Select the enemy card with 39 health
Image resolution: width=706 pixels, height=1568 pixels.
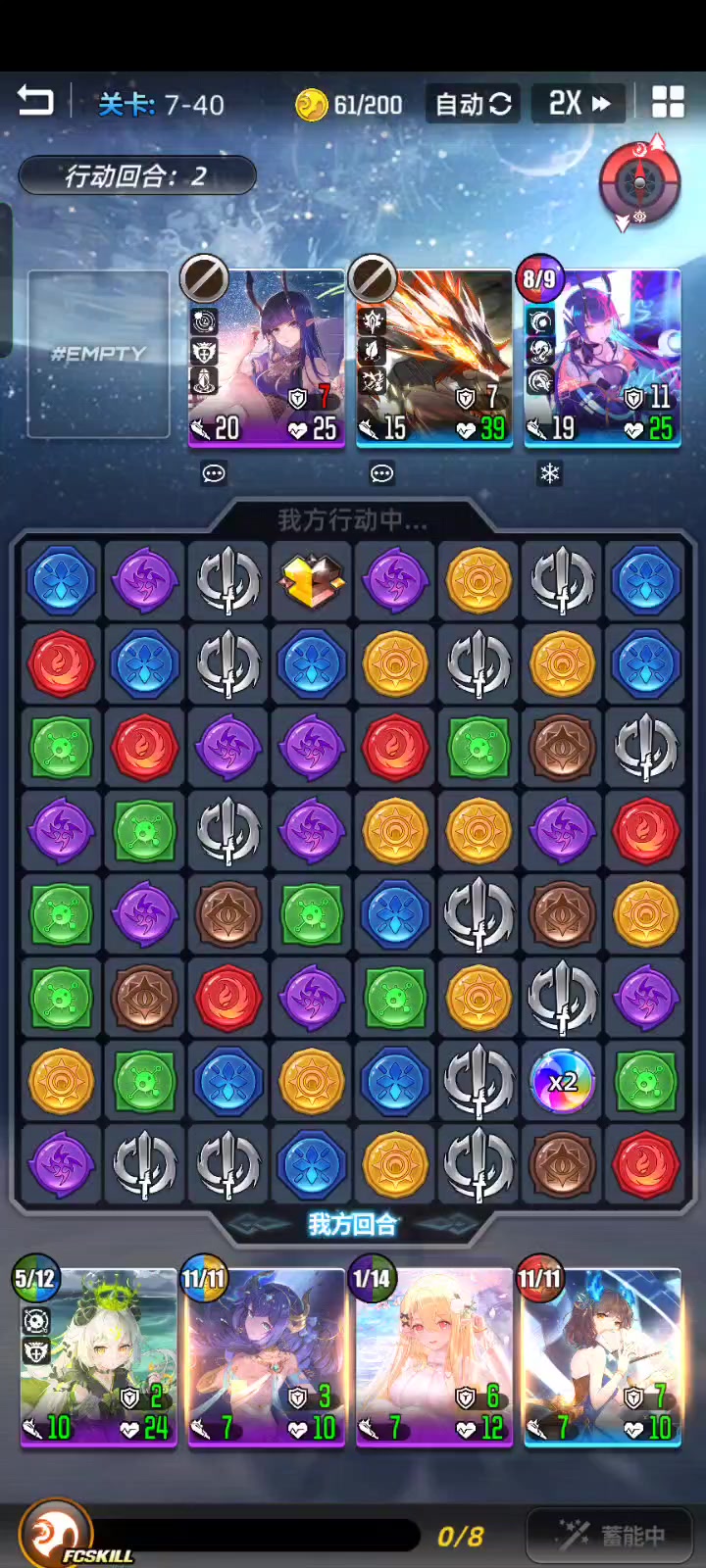point(434,358)
